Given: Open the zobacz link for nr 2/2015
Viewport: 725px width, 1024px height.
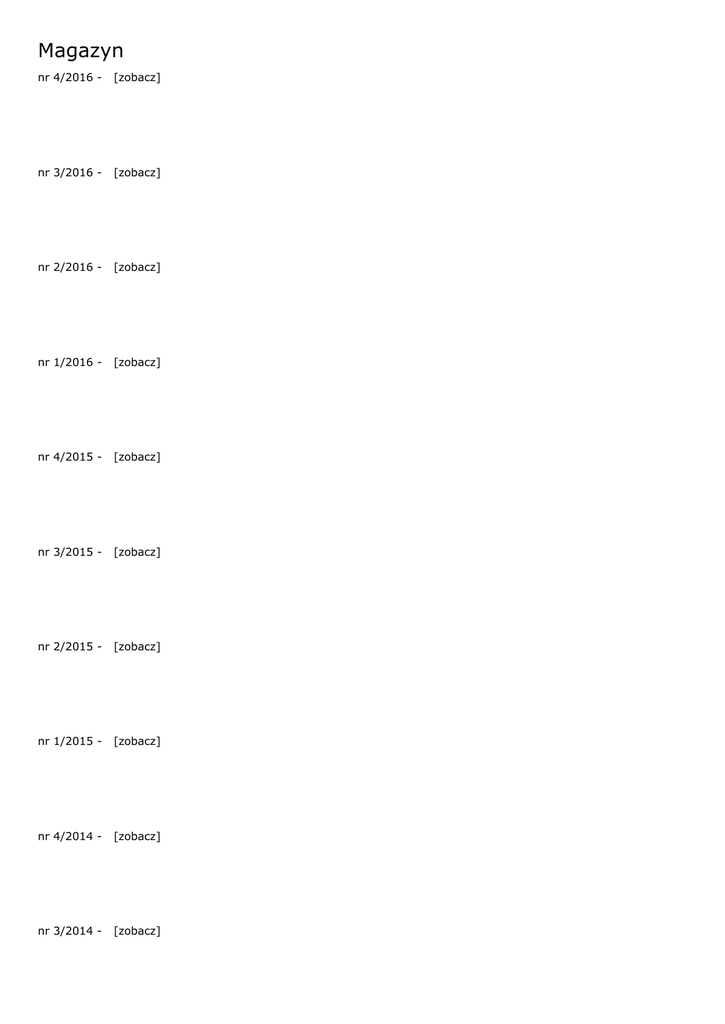Looking at the screenshot, I should (x=137, y=646).
